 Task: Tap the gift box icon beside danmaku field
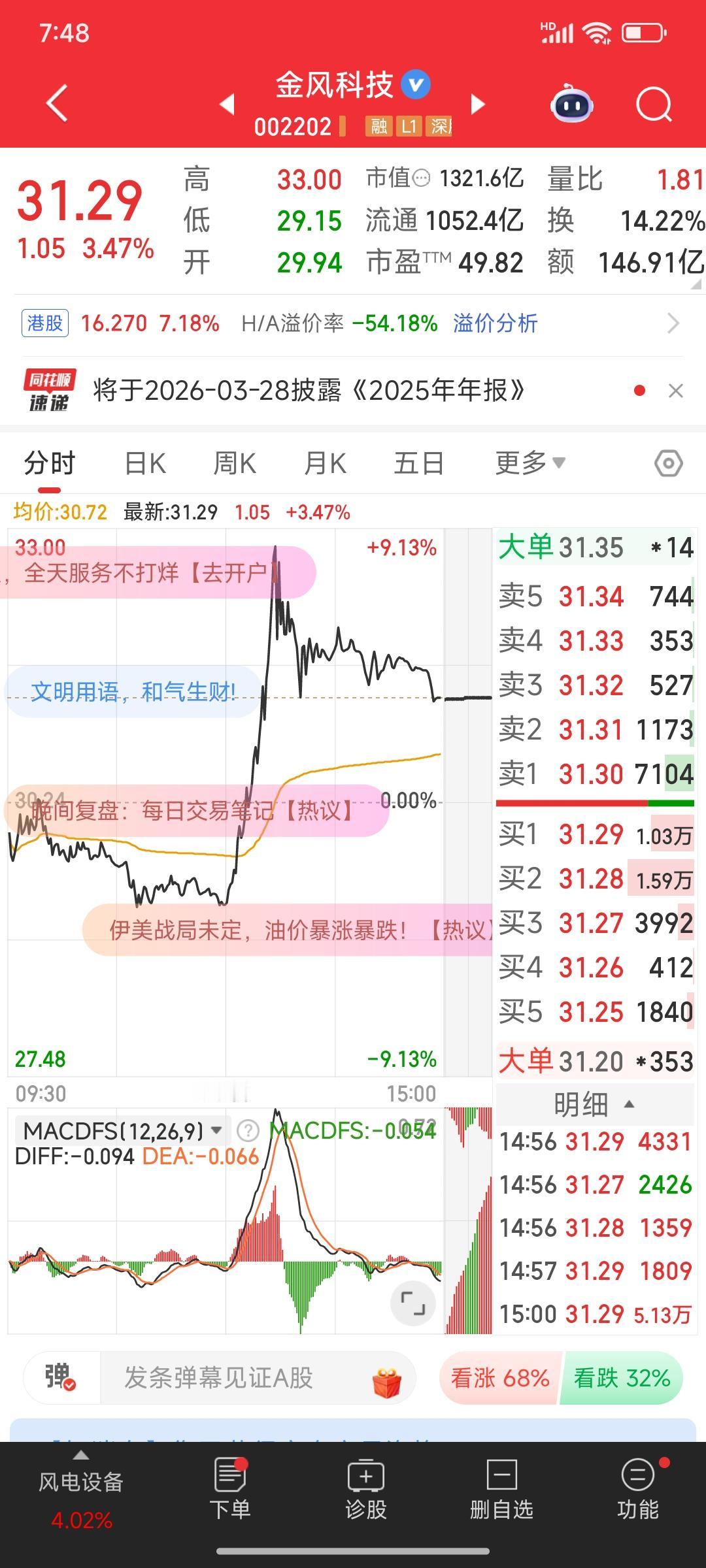coord(388,1379)
